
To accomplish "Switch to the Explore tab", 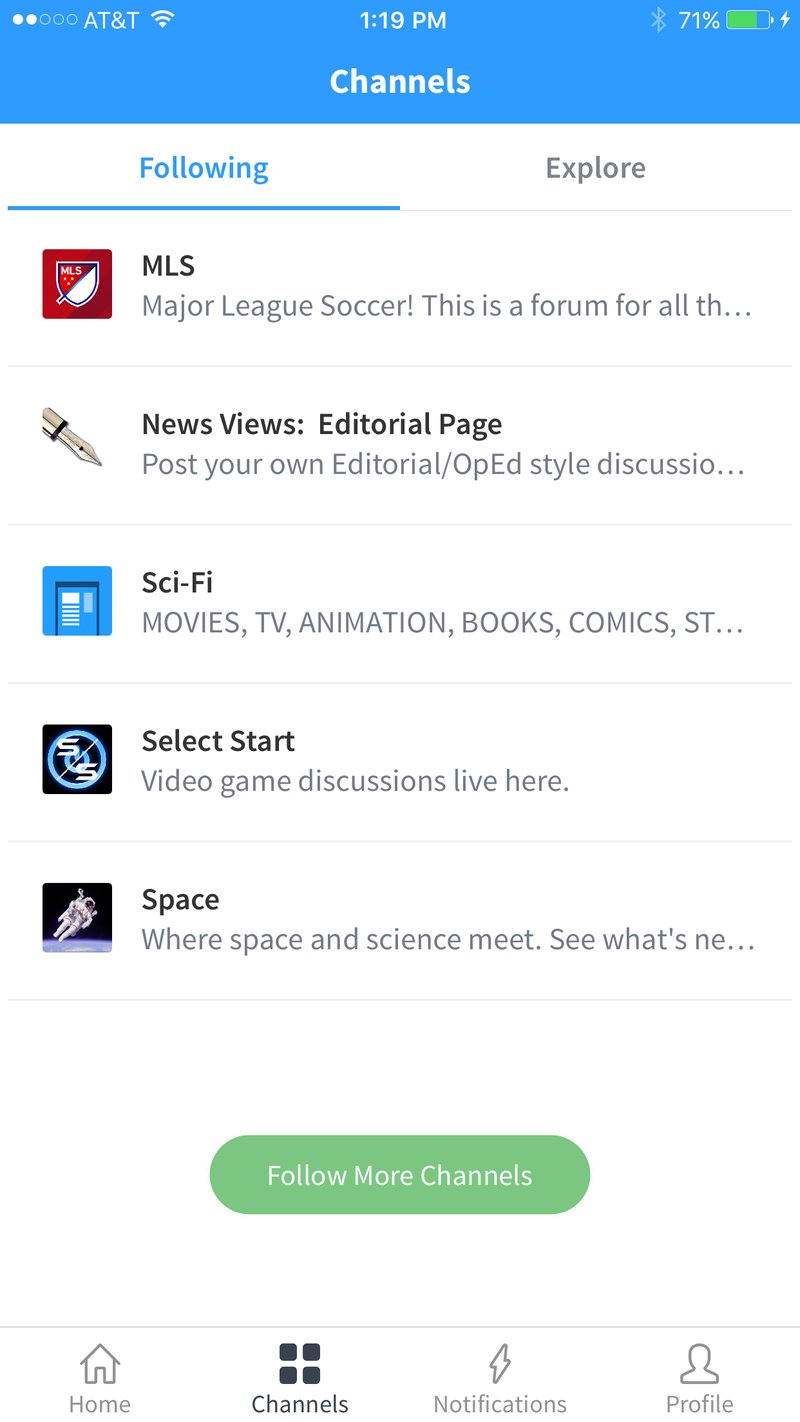I will [x=595, y=167].
